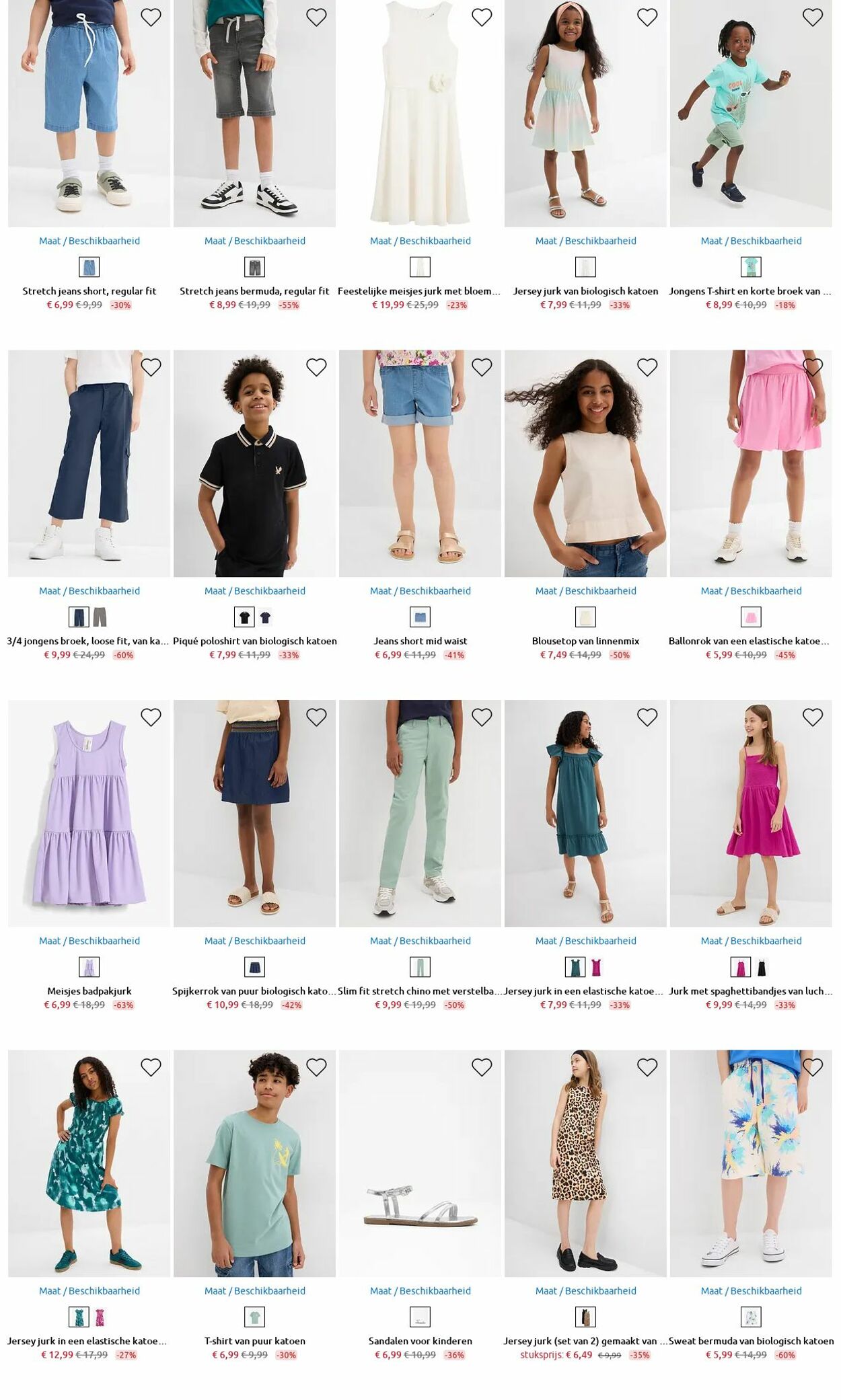This screenshot has width=841, height=1400.
Task: Open the Jersey jurk van biologisch katoen product
Action: [585, 291]
